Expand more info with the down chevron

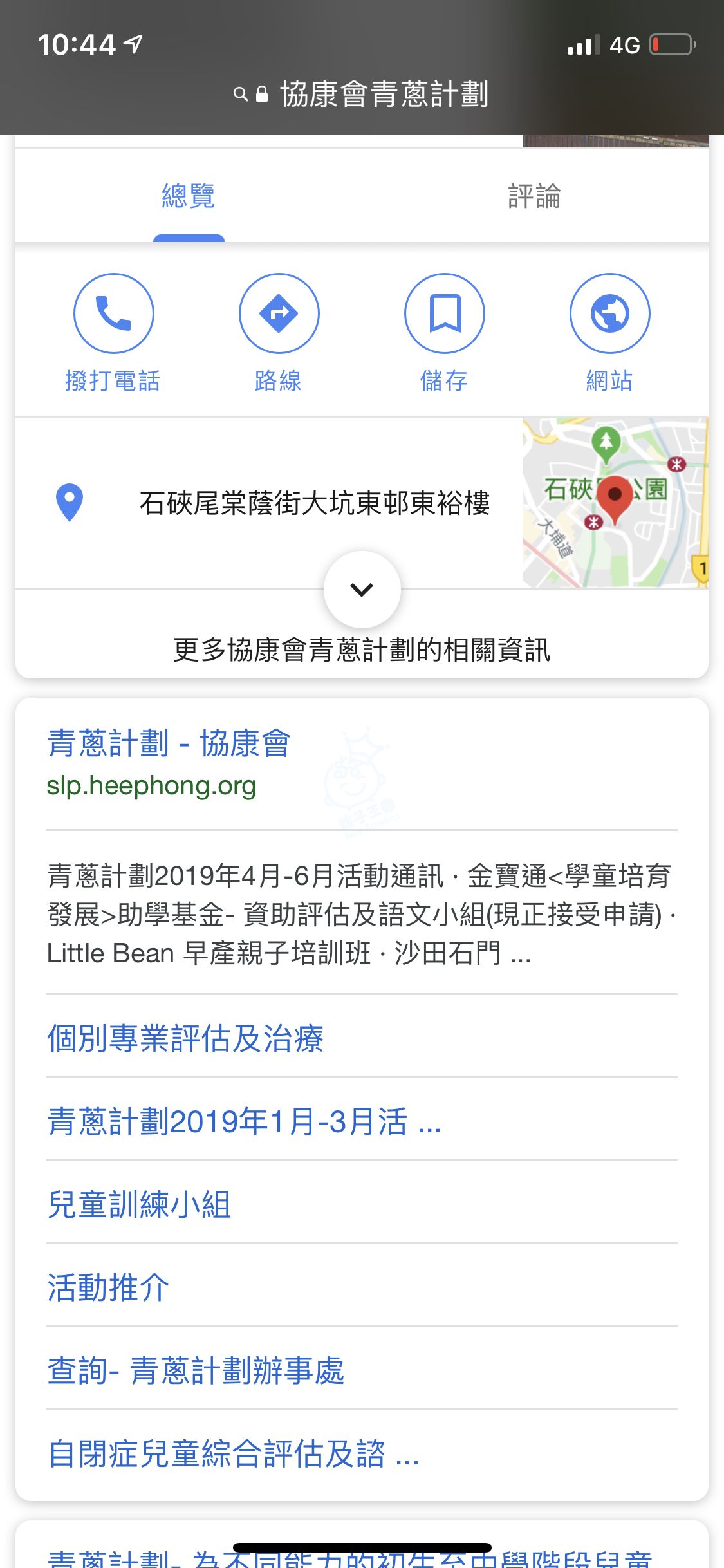coord(362,589)
